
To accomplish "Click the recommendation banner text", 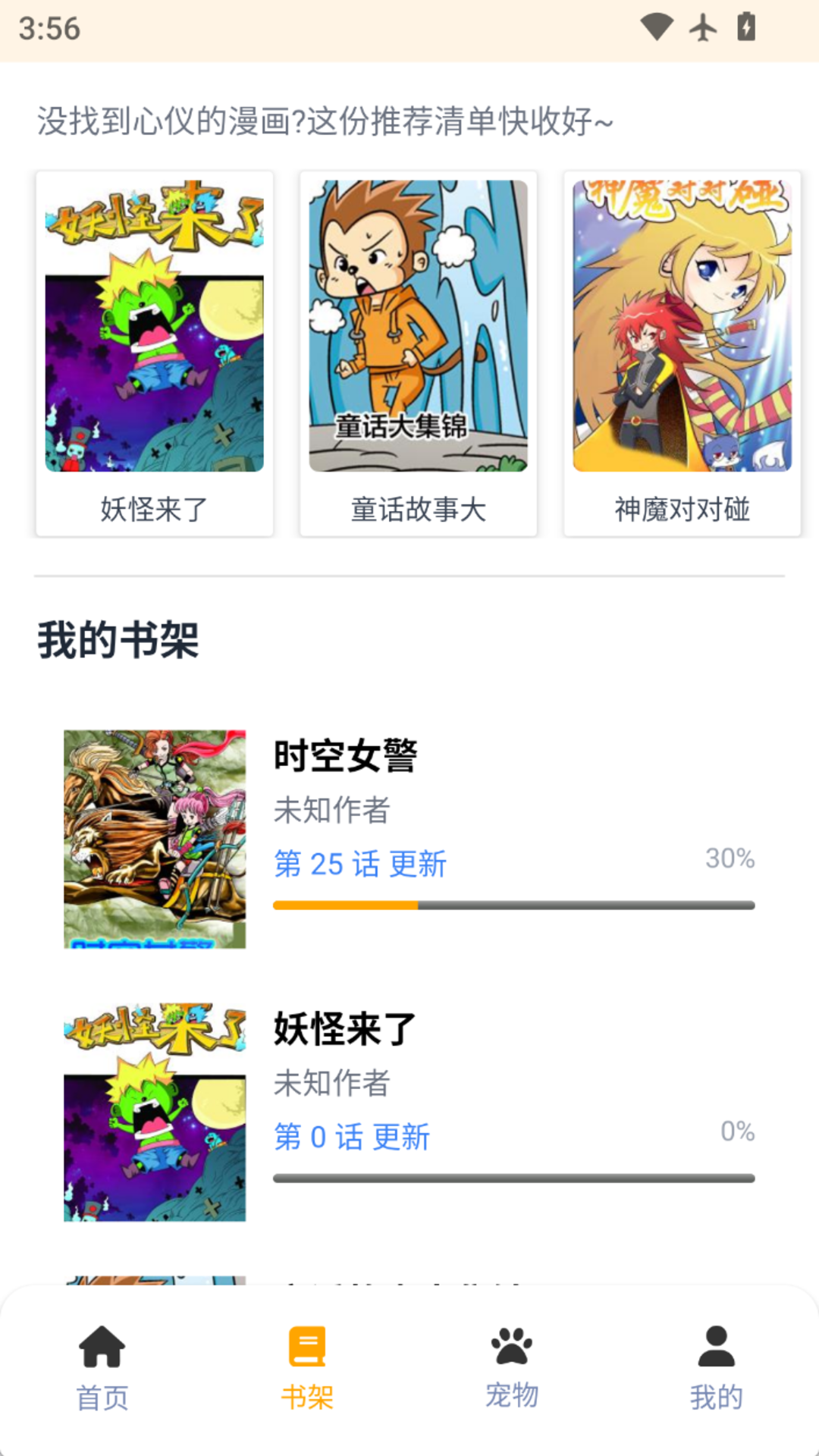I will click(322, 120).
